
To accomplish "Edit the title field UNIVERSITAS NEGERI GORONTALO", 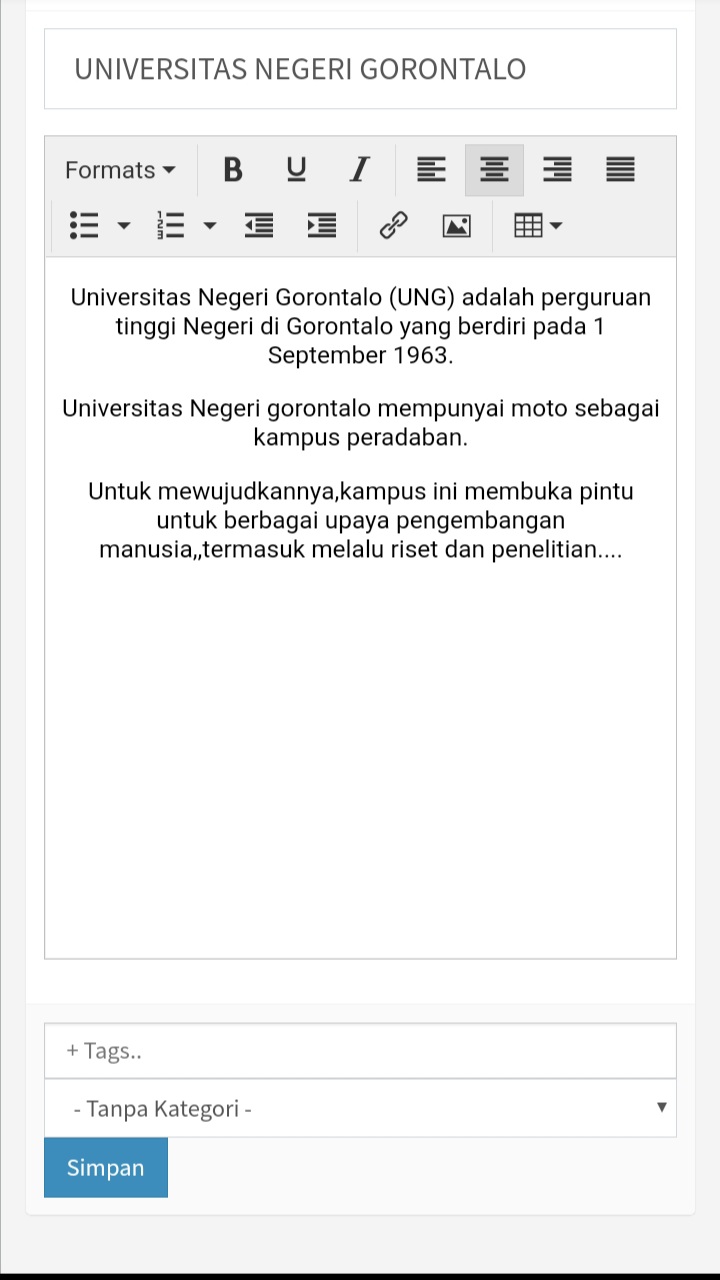I will pyautogui.click(x=360, y=69).
